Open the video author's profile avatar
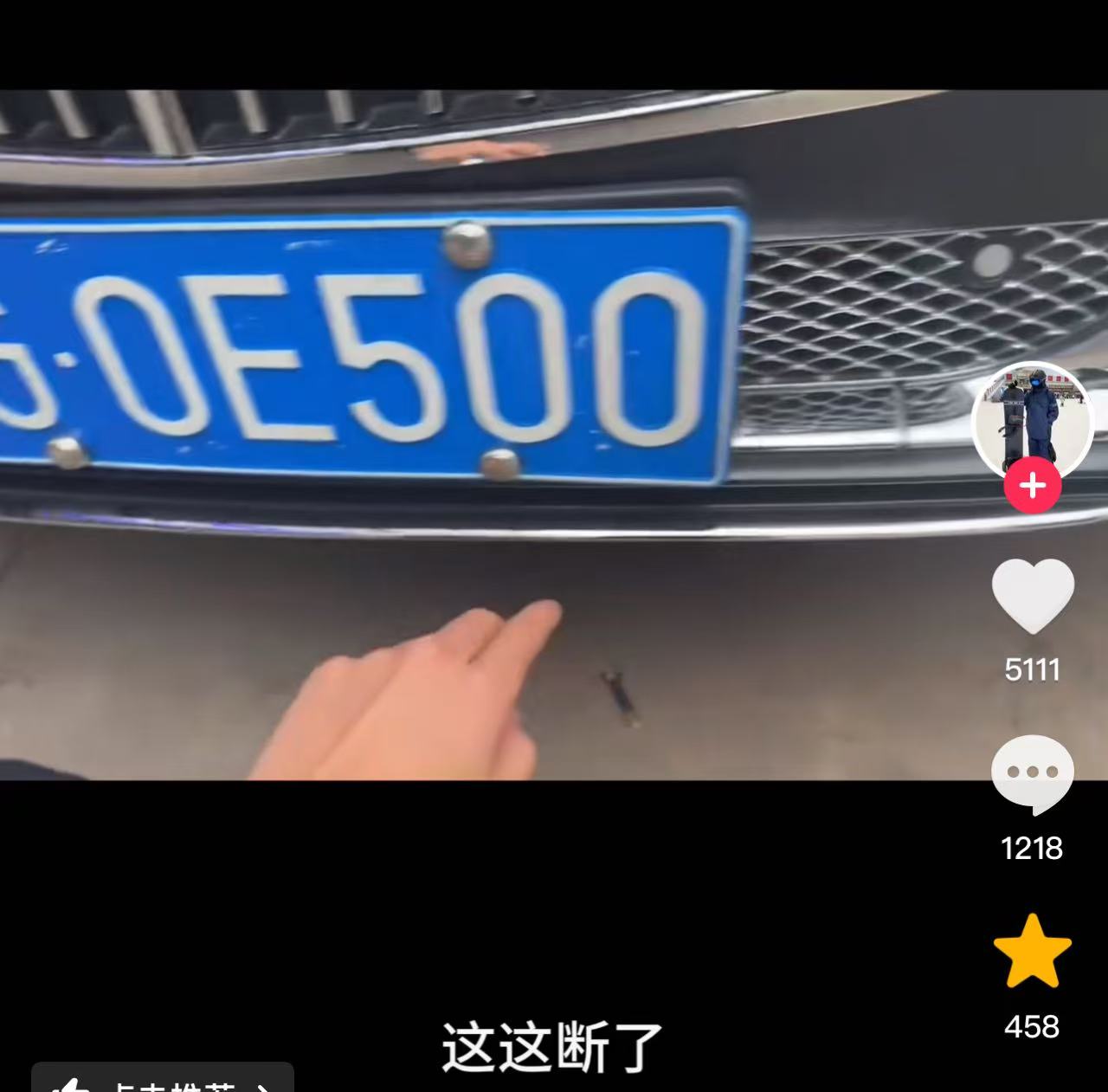 1032,418
